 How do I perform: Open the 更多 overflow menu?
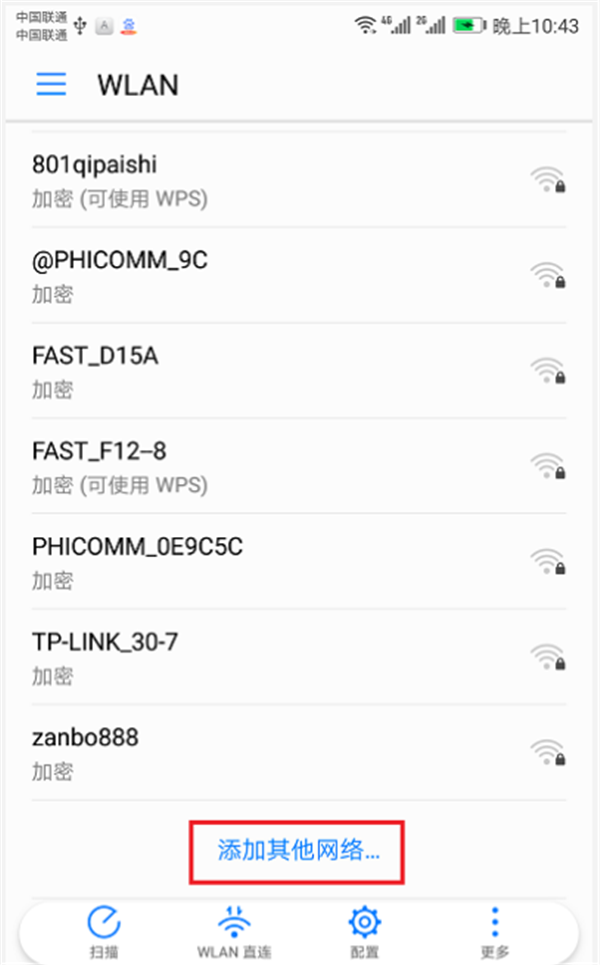click(x=495, y=931)
